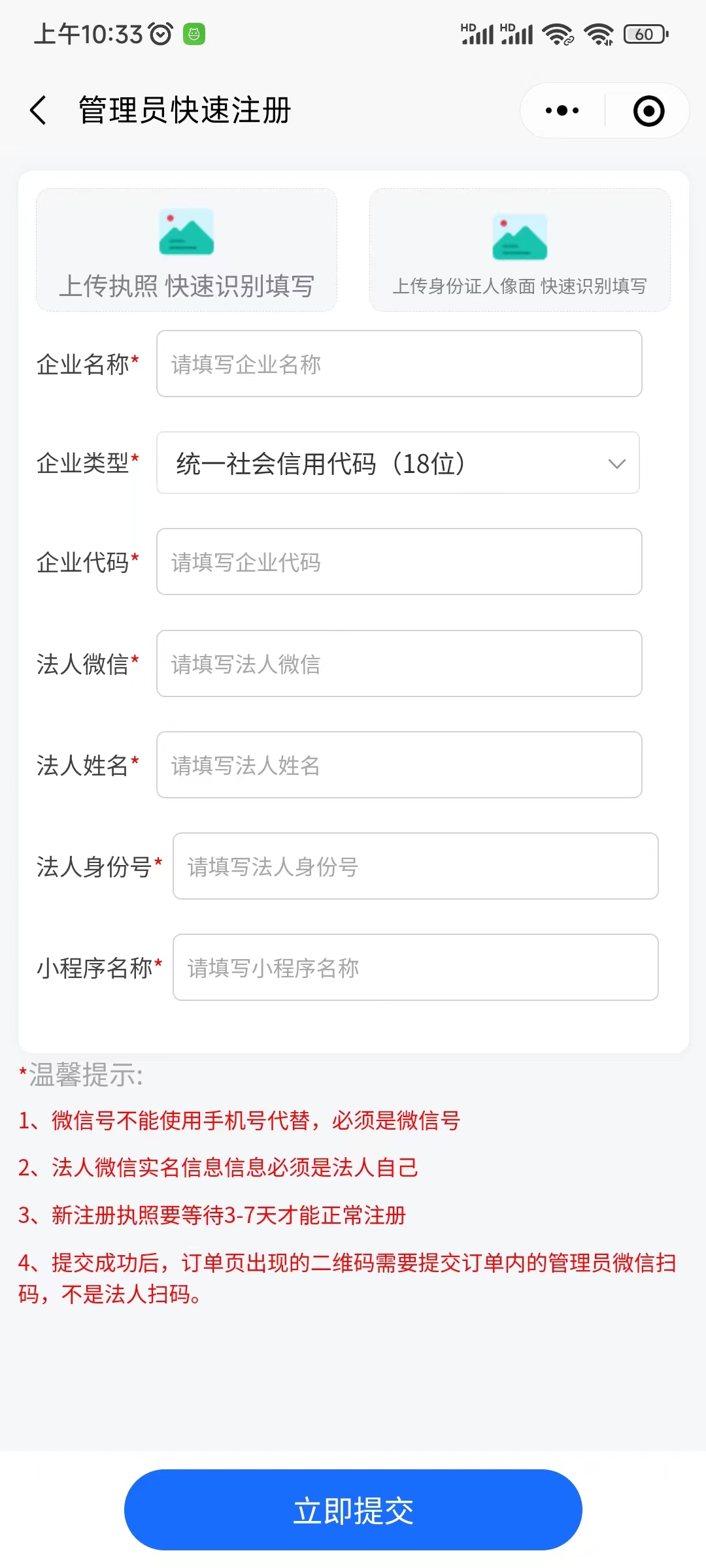The image size is (706, 1568).
Task: Select the 小程序名称 text field
Action: [x=415, y=968]
